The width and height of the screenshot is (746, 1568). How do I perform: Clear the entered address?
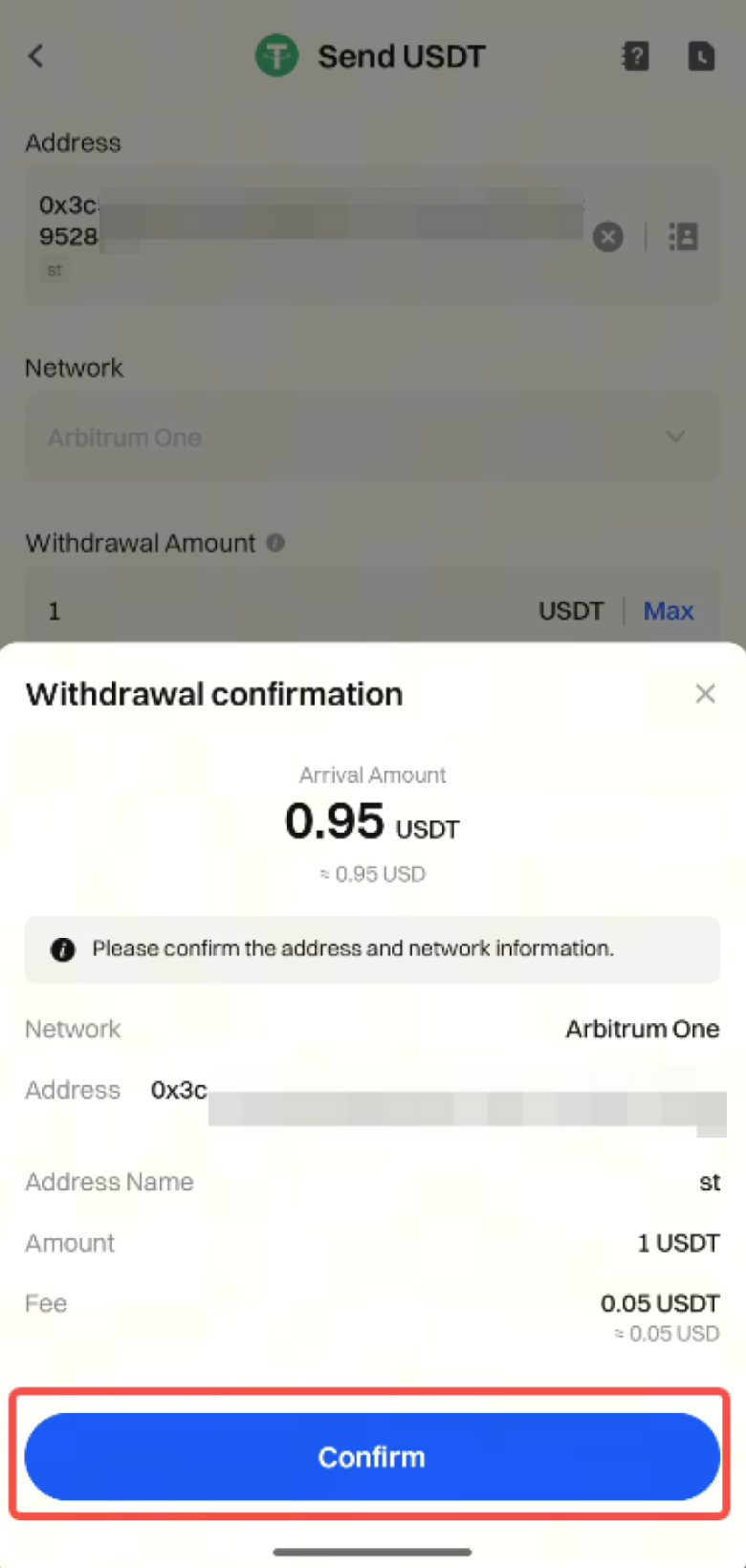608,236
